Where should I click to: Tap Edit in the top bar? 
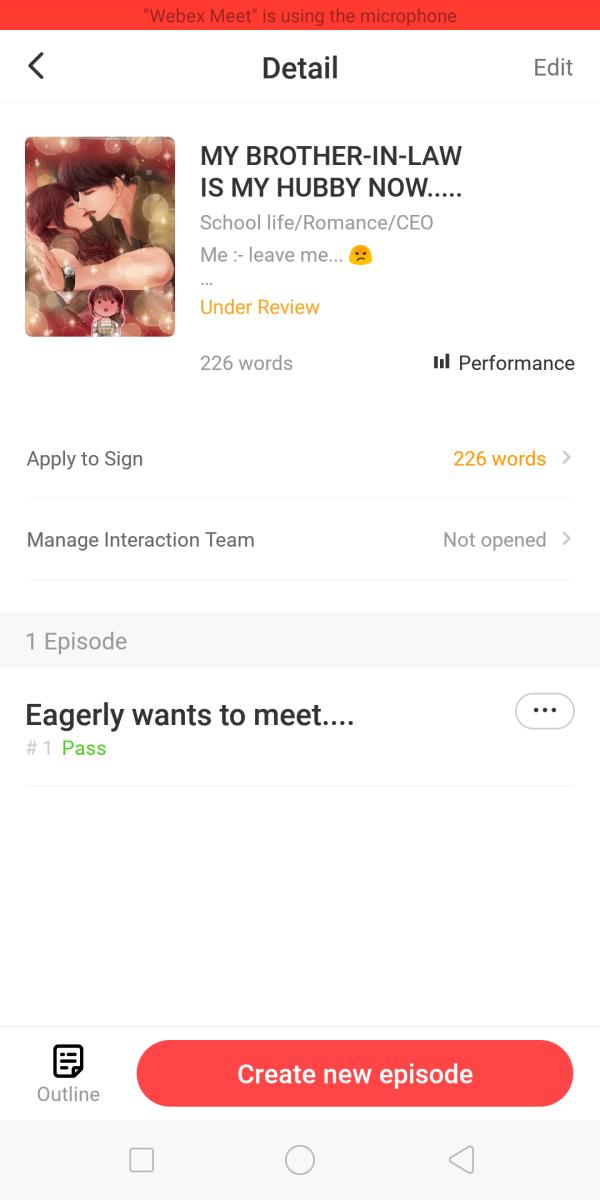point(553,67)
